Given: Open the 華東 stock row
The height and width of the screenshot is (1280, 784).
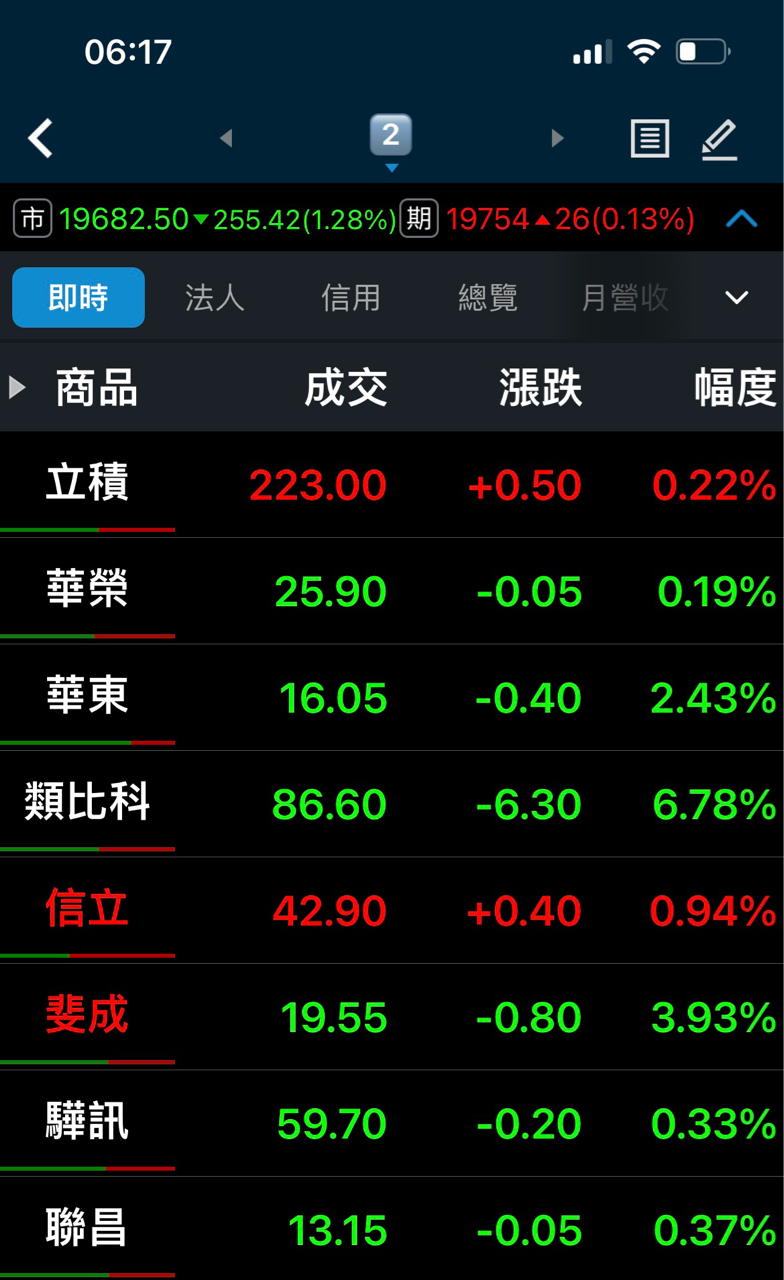Looking at the screenshot, I should point(392,697).
